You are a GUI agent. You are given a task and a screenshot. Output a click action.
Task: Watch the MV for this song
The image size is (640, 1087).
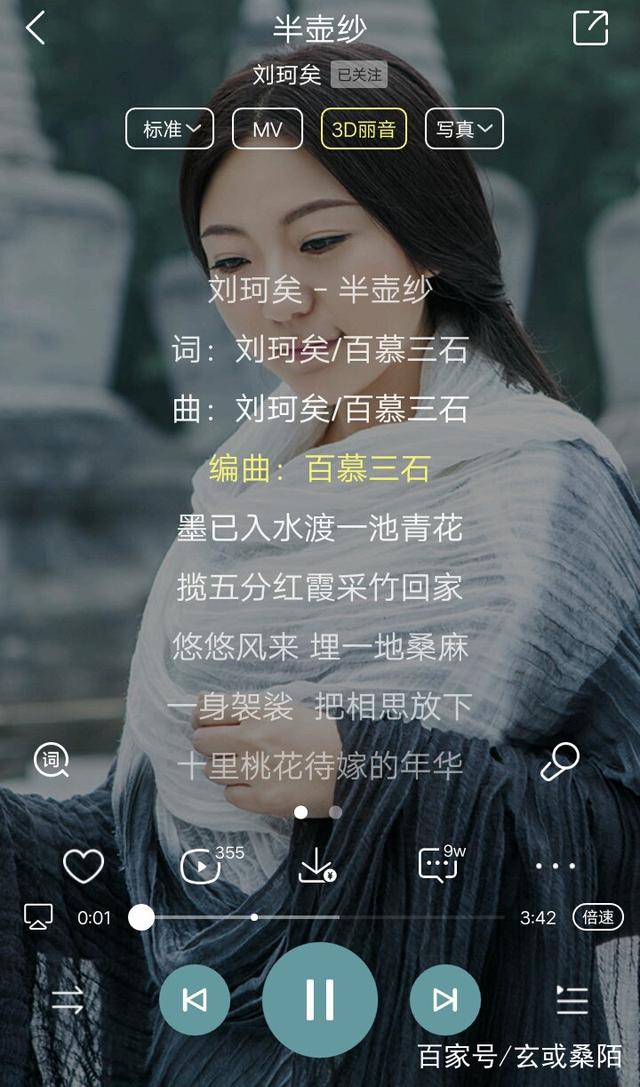coord(267,129)
